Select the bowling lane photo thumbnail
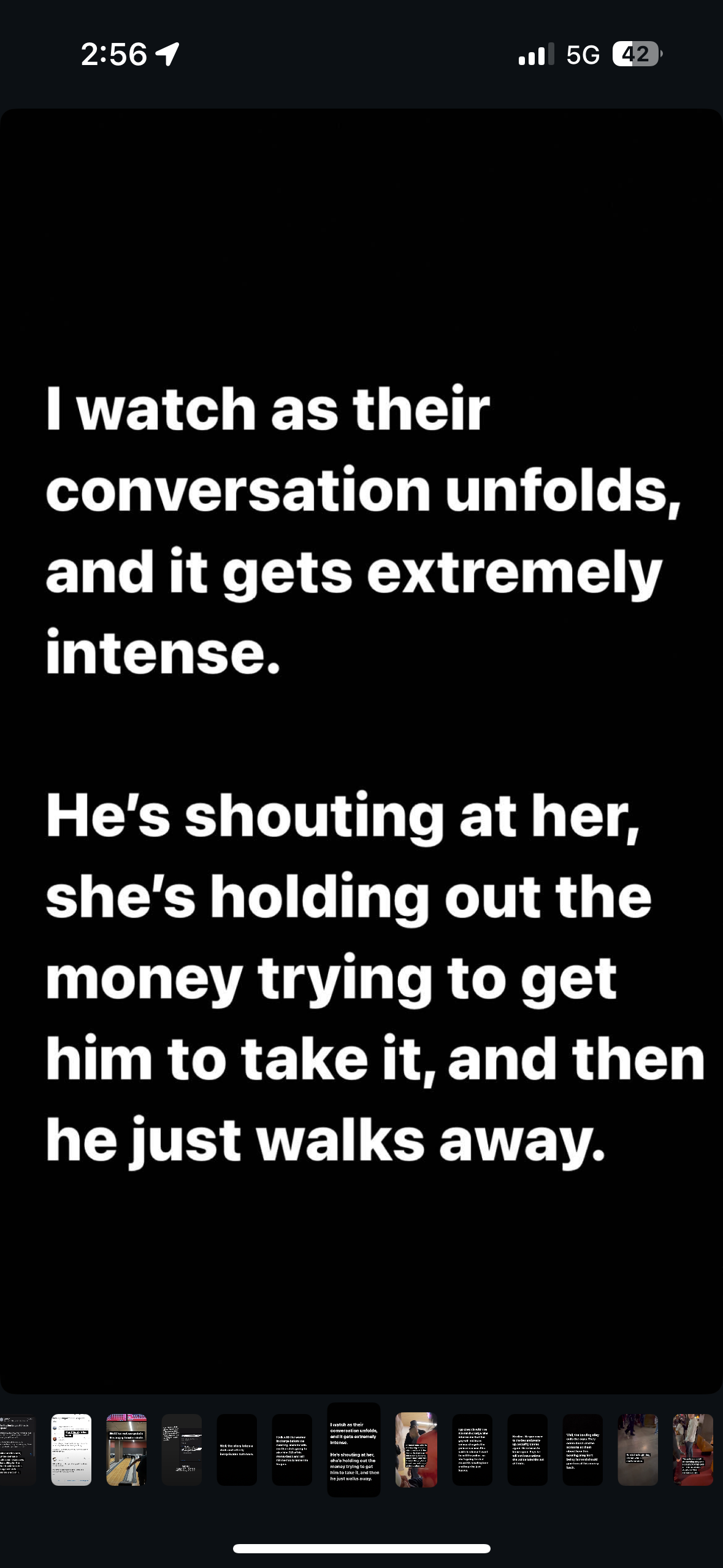 [x=126, y=1450]
